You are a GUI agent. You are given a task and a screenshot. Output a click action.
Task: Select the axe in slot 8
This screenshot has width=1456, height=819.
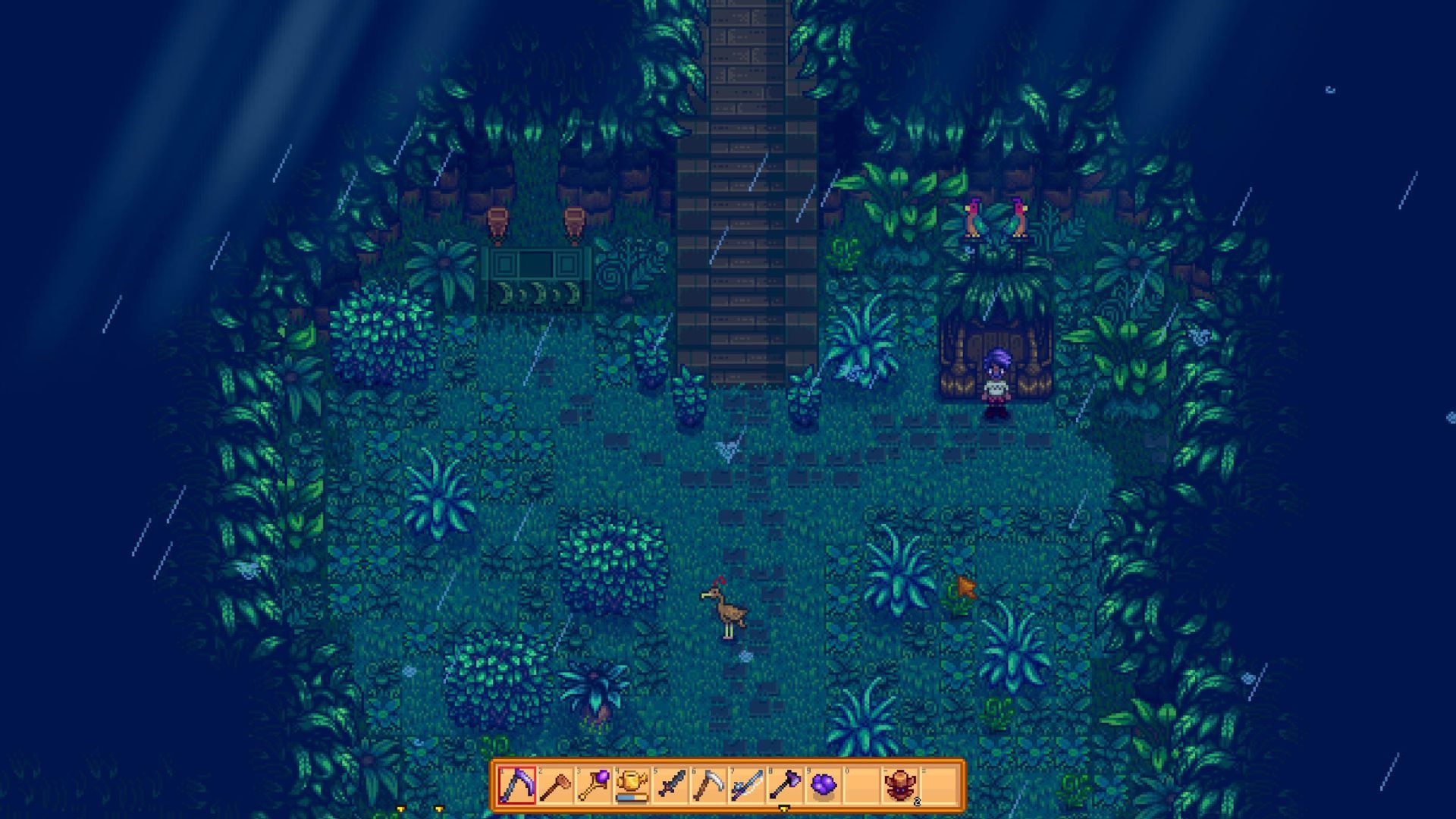(x=785, y=785)
